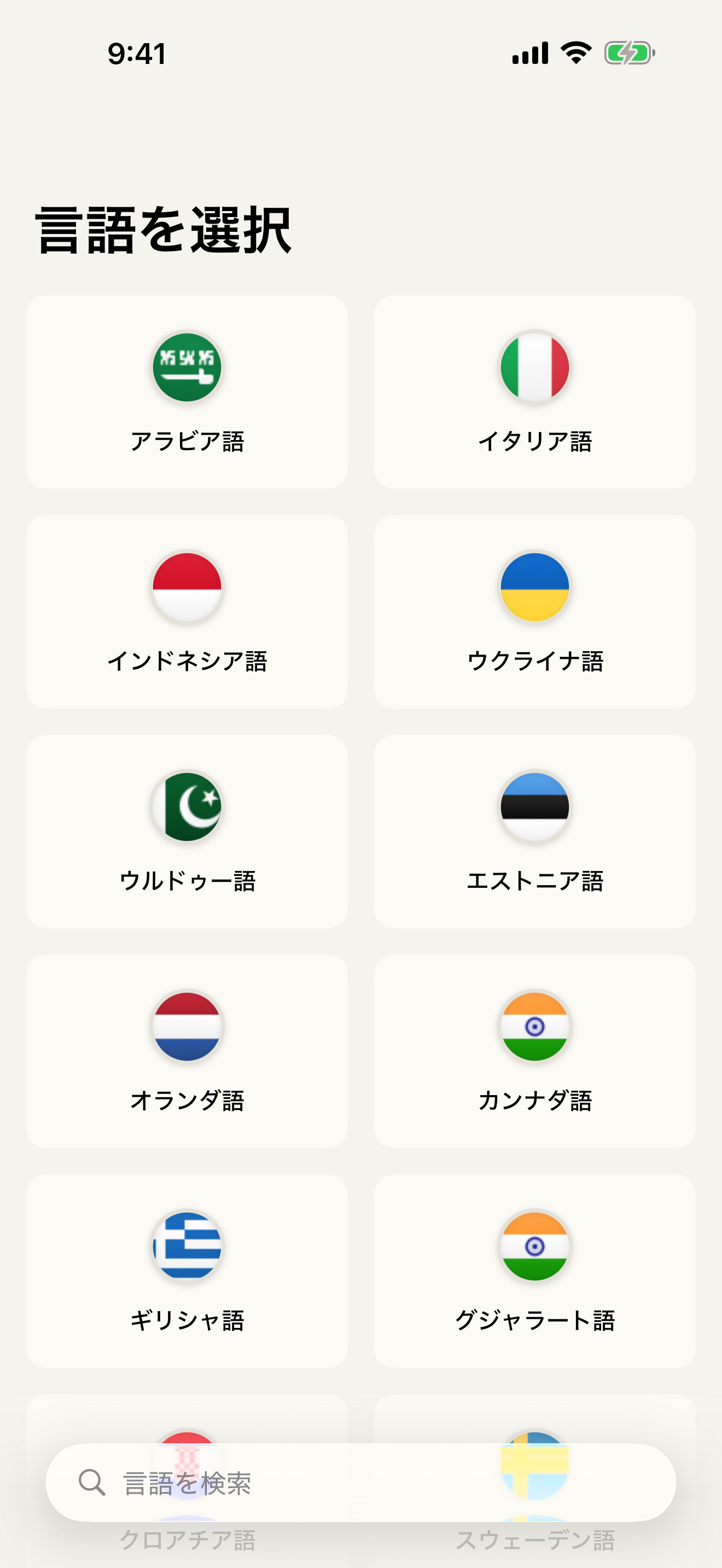Viewport: 722px width, 1568px height.
Task: Select the Dutch flag icon
Action: [x=187, y=1026]
